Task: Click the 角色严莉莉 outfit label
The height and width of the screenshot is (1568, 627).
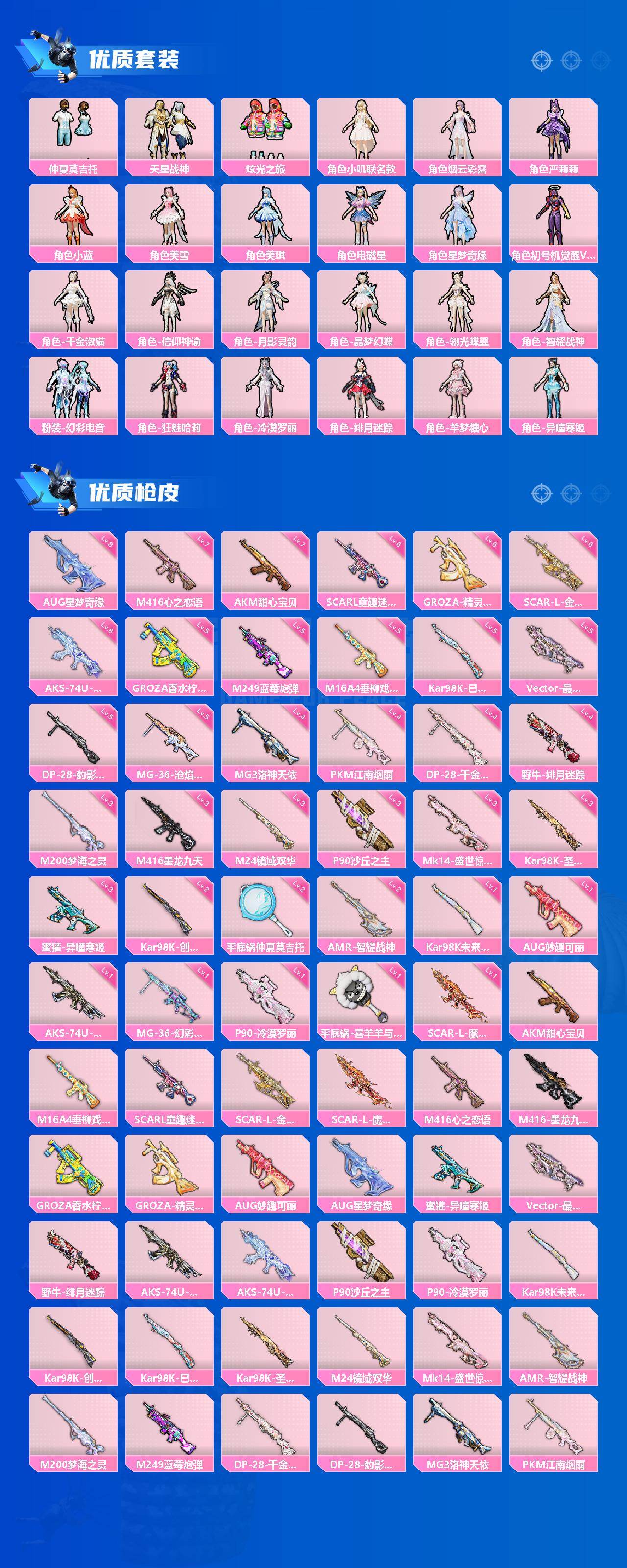Action: [x=552, y=169]
